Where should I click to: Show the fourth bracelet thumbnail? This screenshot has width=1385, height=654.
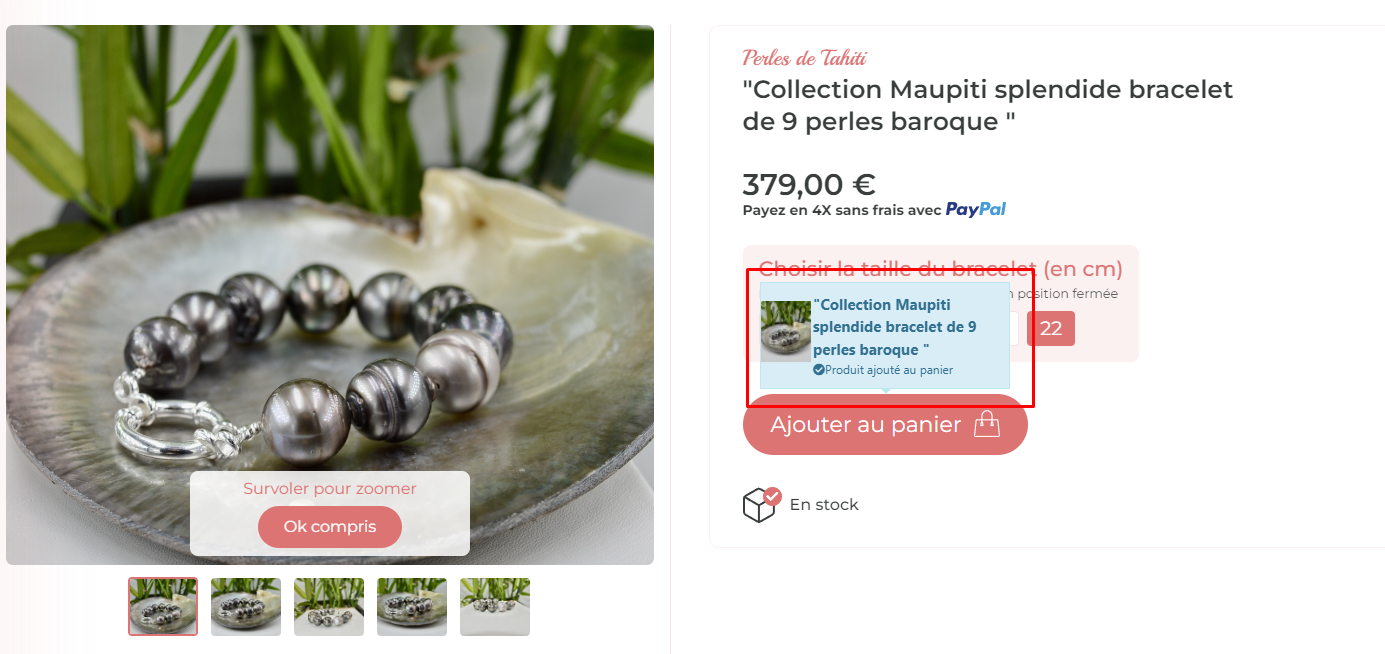click(412, 606)
